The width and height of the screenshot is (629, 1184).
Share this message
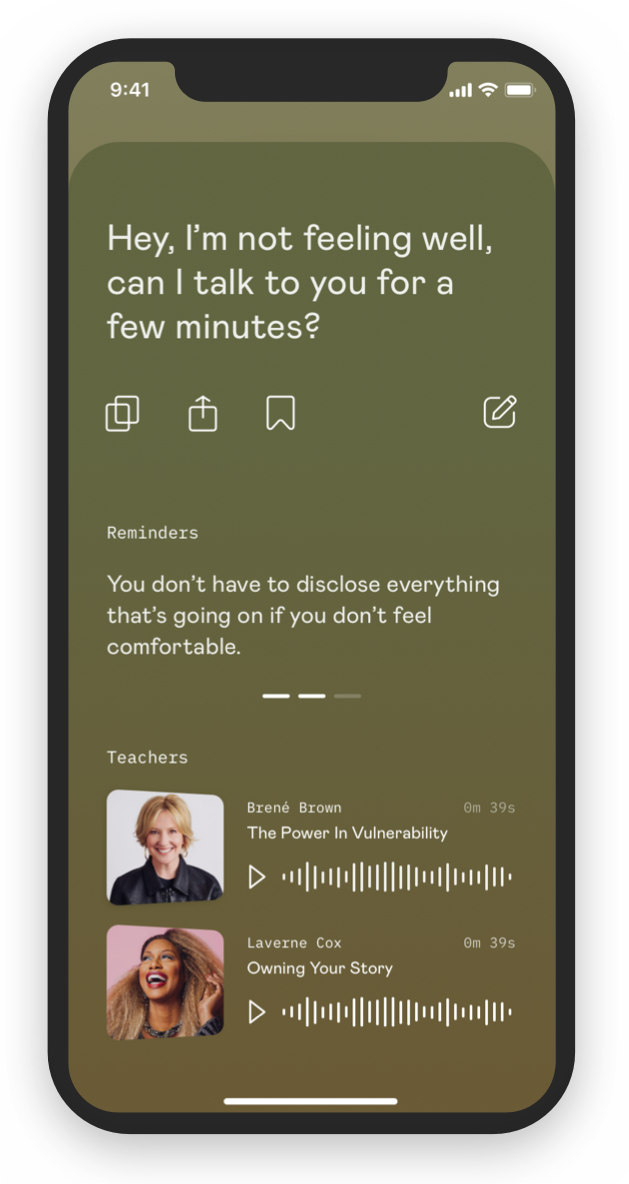click(203, 413)
